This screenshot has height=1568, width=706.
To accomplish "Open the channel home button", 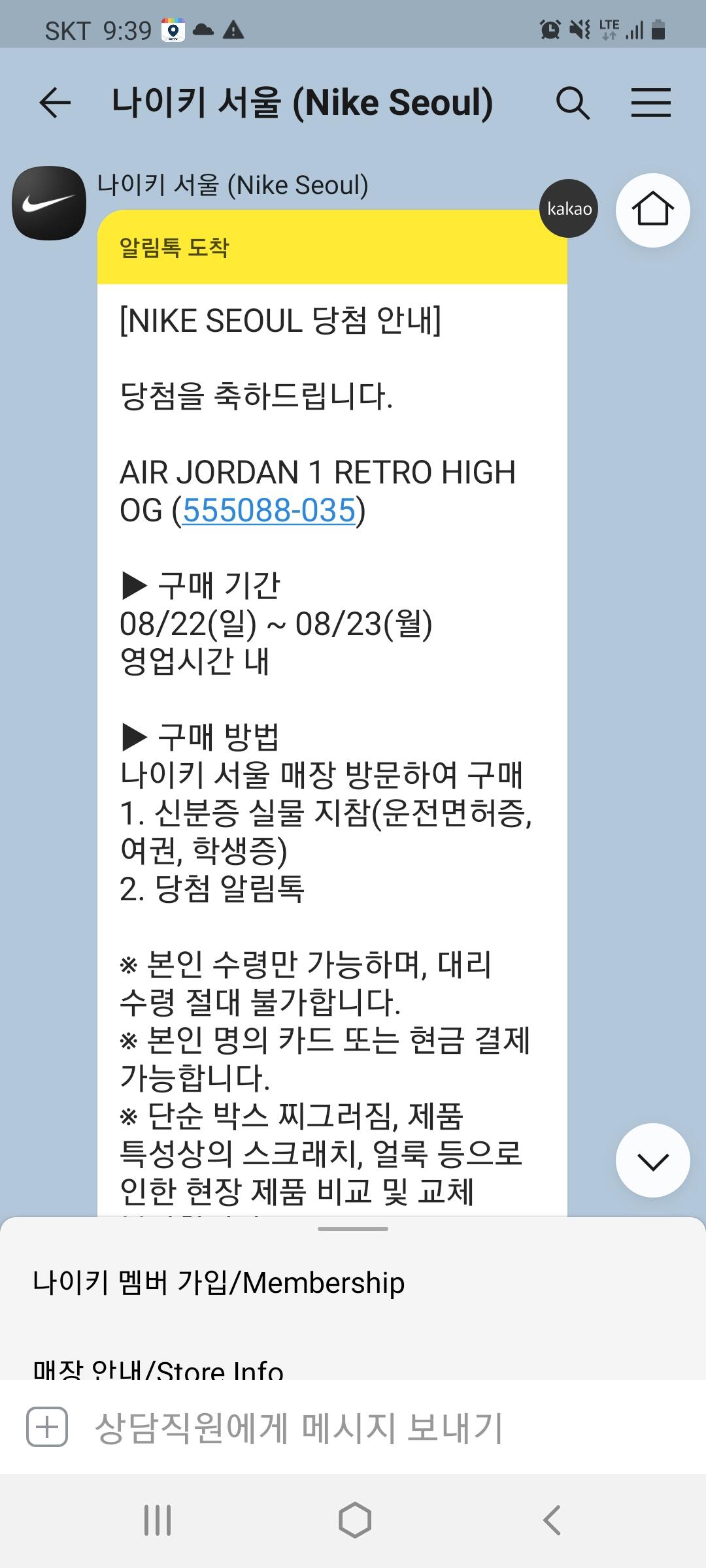I will (x=652, y=210).
